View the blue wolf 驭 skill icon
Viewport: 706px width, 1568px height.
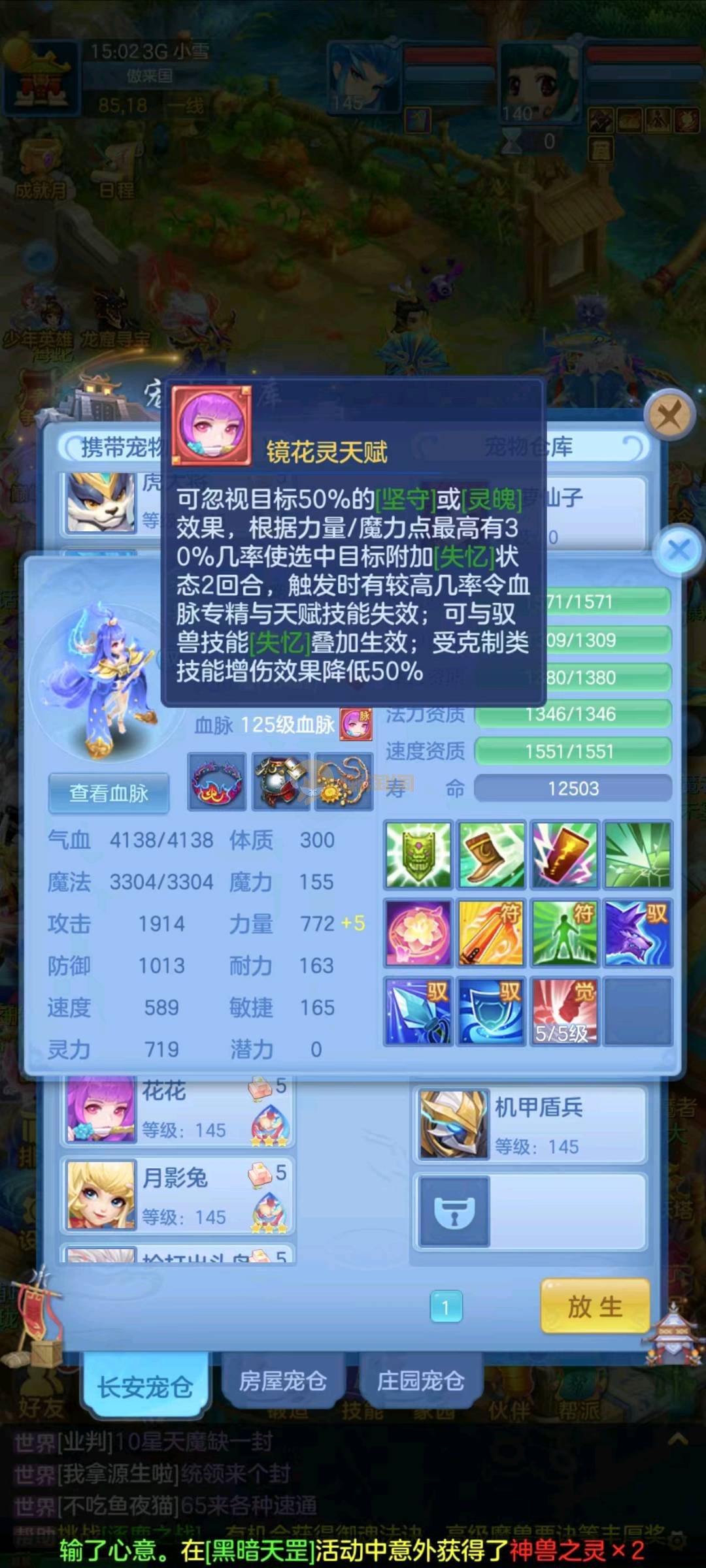point(638,933)
